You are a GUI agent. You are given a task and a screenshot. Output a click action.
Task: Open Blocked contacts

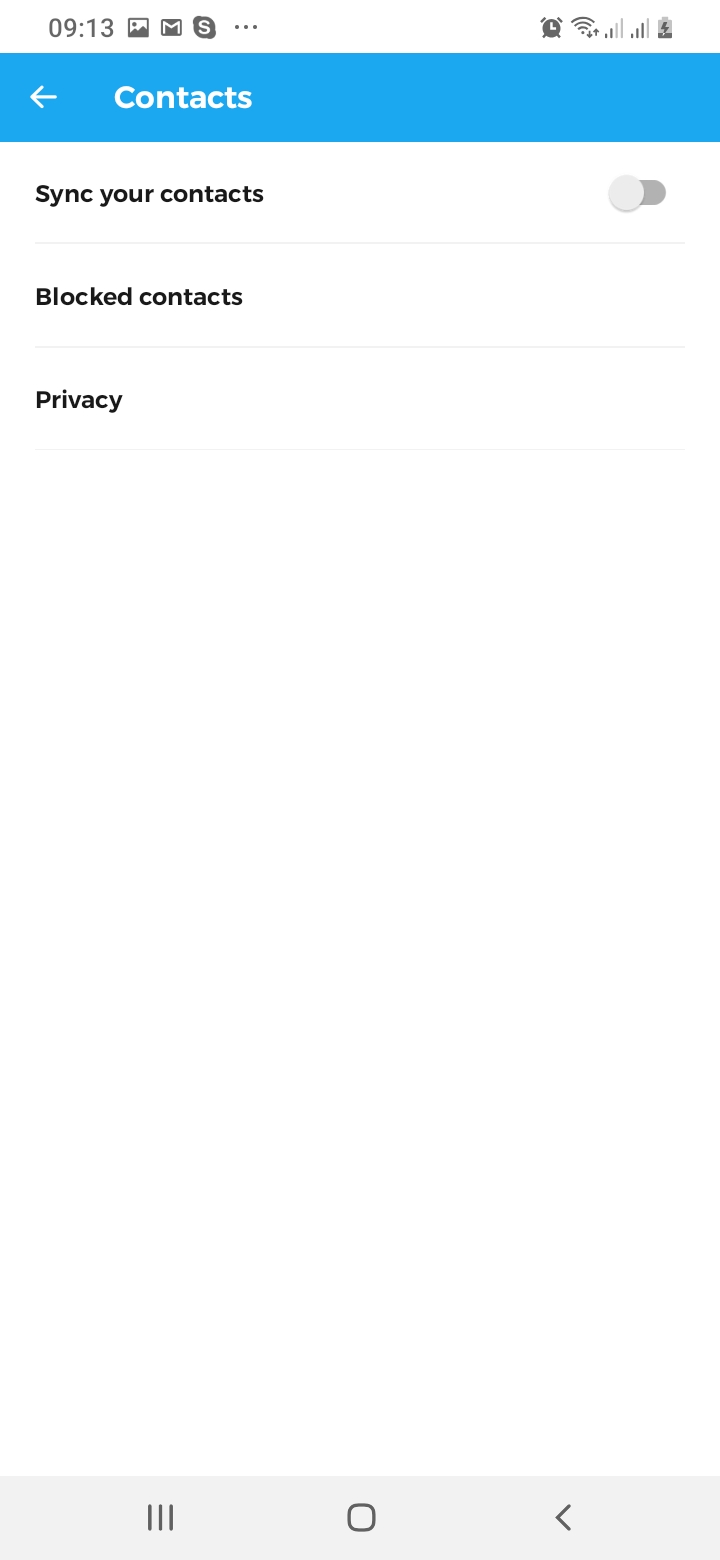click(139, 297)
